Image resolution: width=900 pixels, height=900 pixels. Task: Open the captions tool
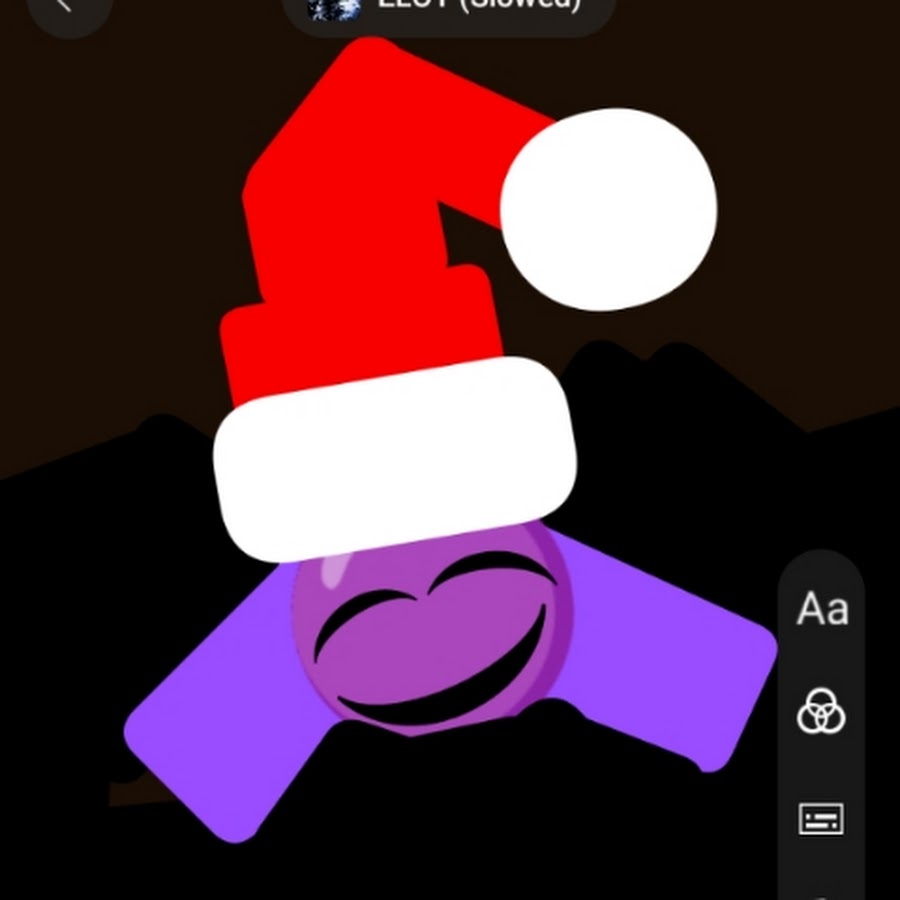click(822, 818)
